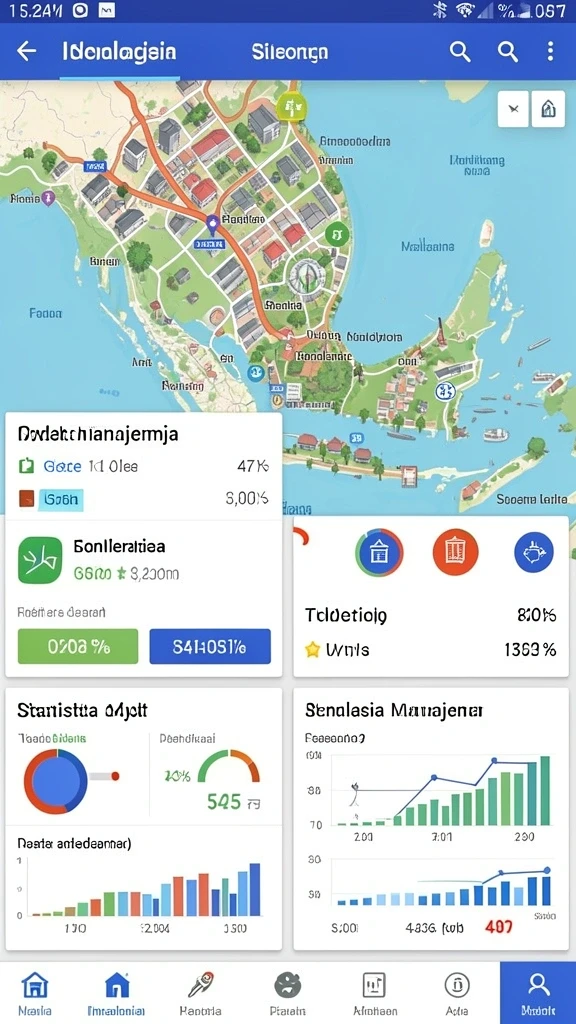Tap the blue S41:051% button
Viewport: 576px width, 1024px height.
click(210, 646)
